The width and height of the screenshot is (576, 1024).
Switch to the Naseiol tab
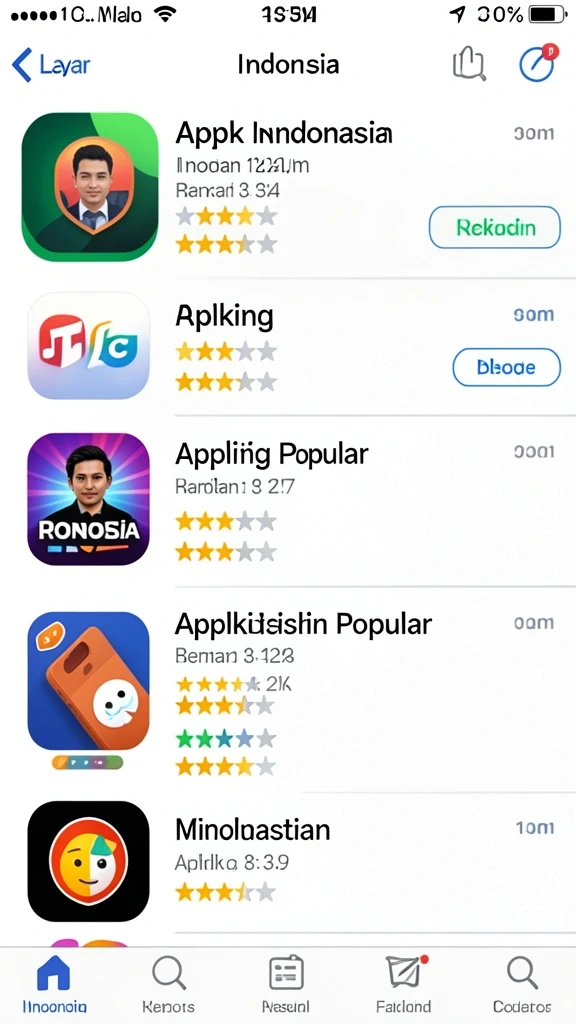click(x=286, y=984)
